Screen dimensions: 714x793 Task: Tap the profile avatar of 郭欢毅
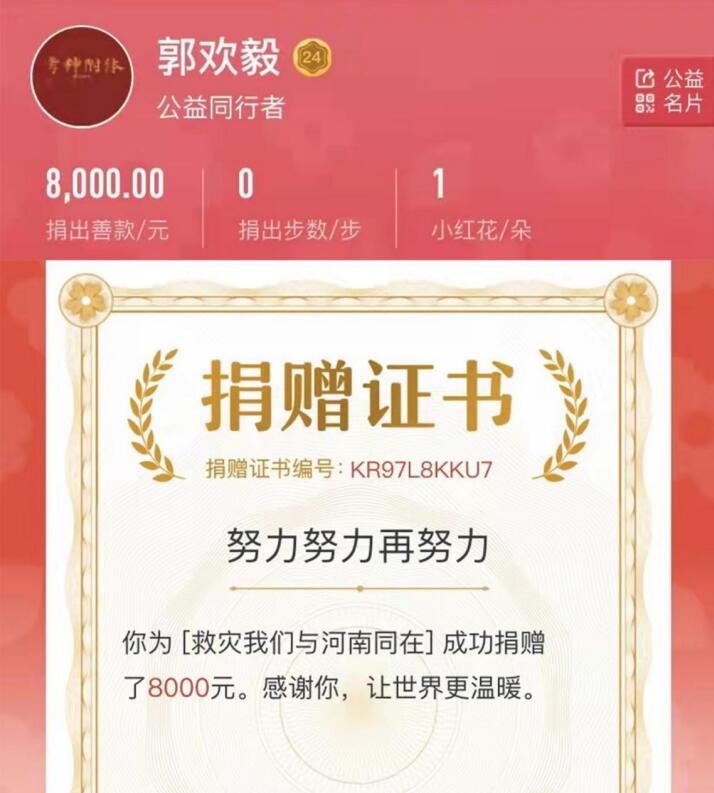[82, 77]
